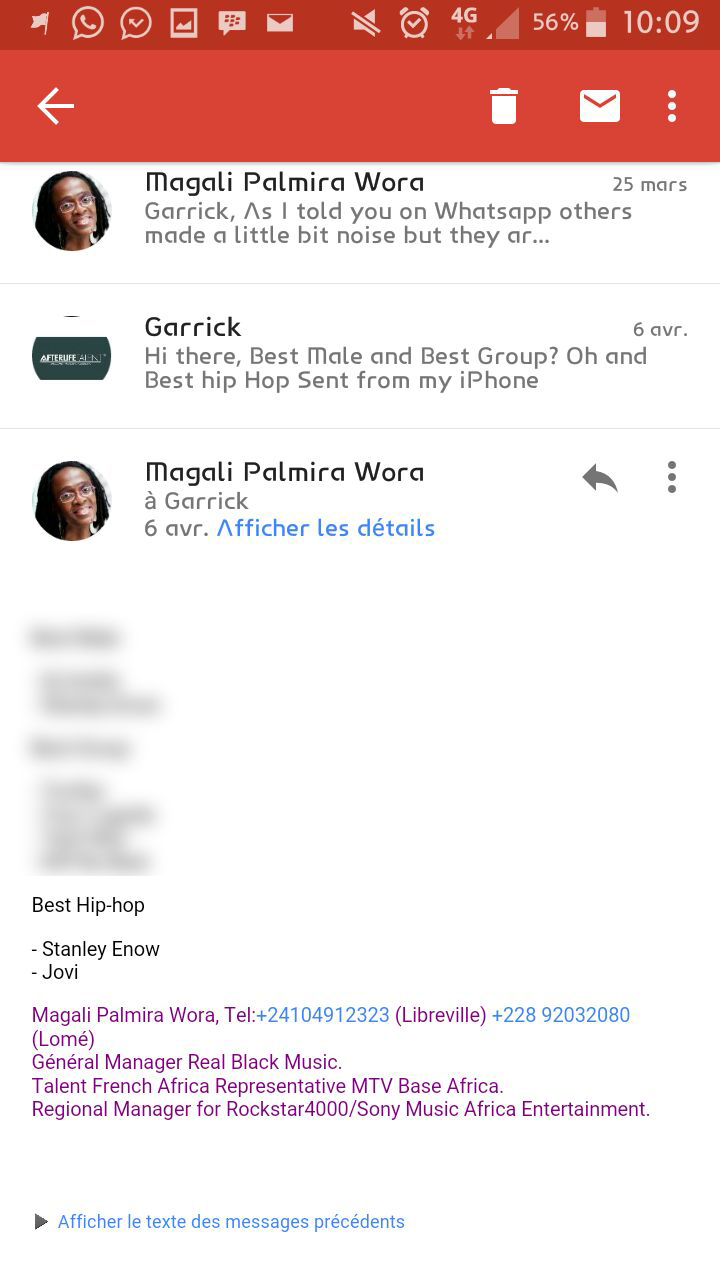Go back using the top-left arrow
The width and height of the screenshot is (720, 1280).
pyautogui.click(x=56, y=106)
